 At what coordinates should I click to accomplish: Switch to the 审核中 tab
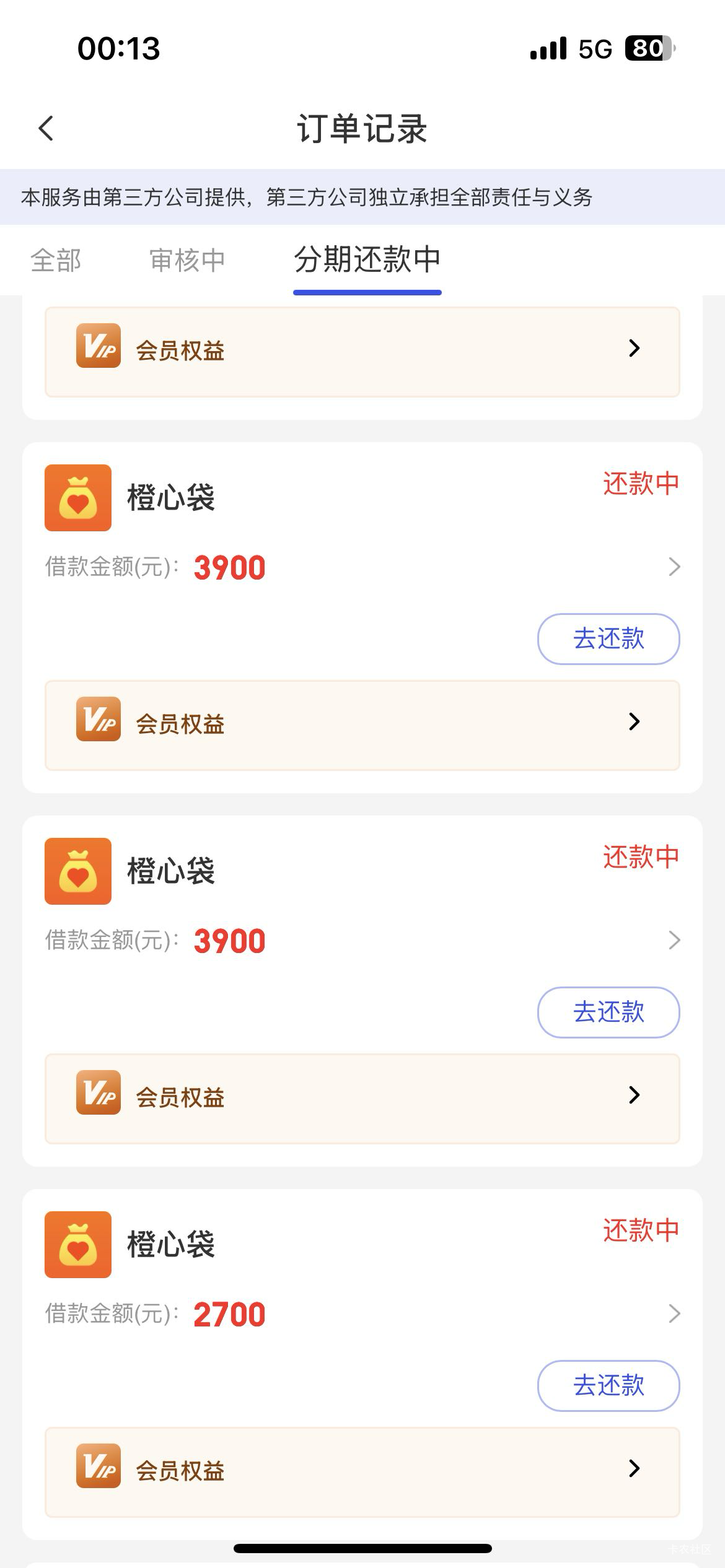[x=187, y=260]
